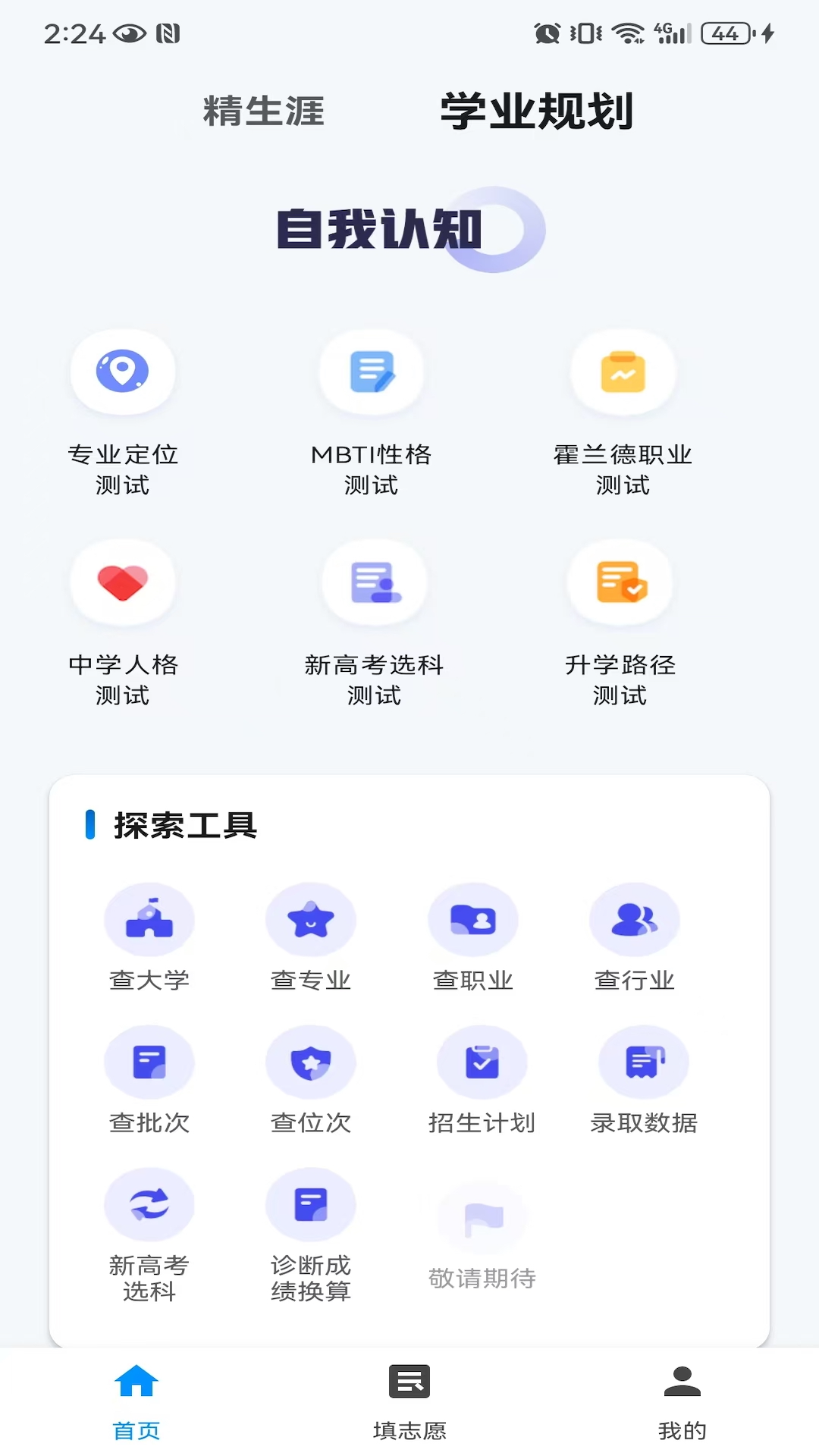Open the 查专业 major lookup tool
This screenshot has height=1456, width=819.
point(312,940)
